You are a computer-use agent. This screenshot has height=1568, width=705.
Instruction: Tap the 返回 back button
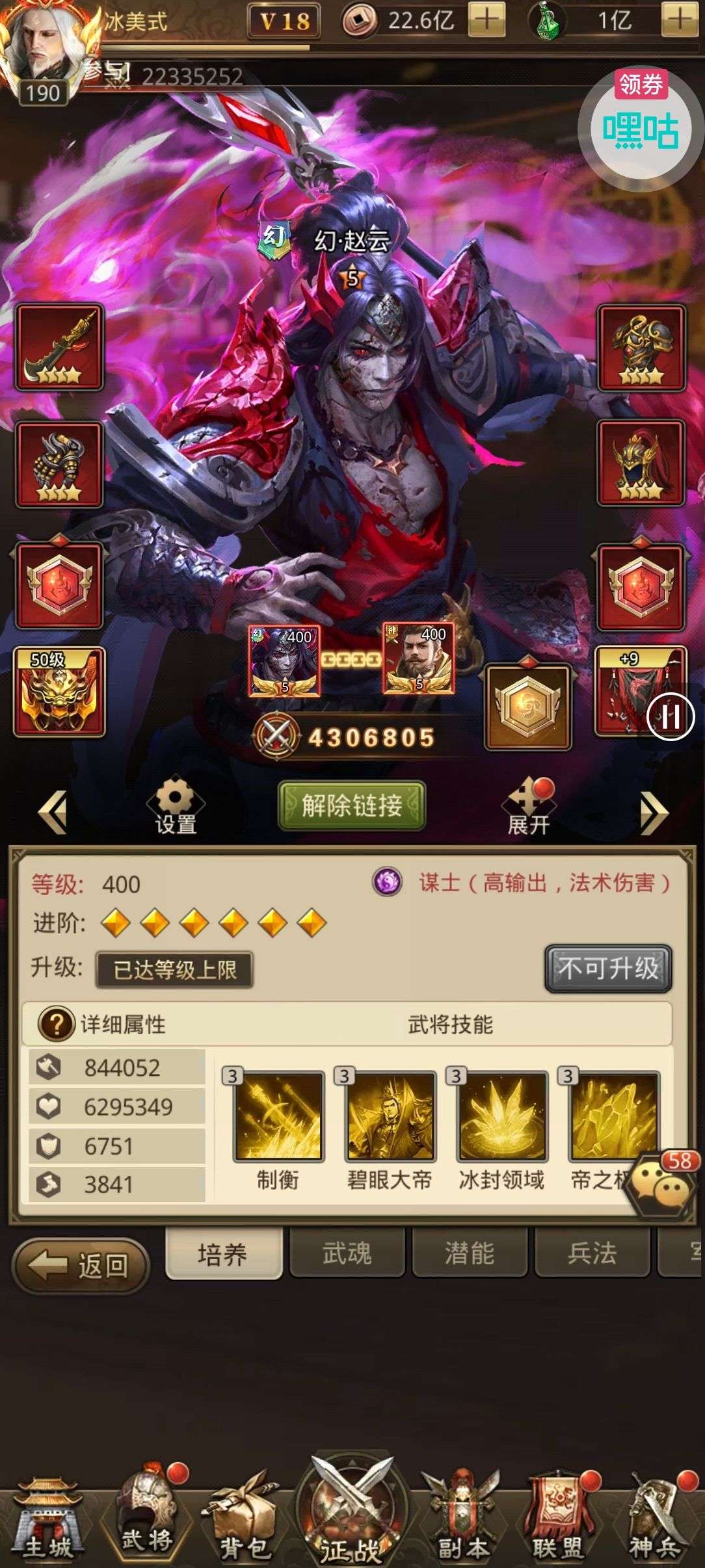[x=81, y=1266]
